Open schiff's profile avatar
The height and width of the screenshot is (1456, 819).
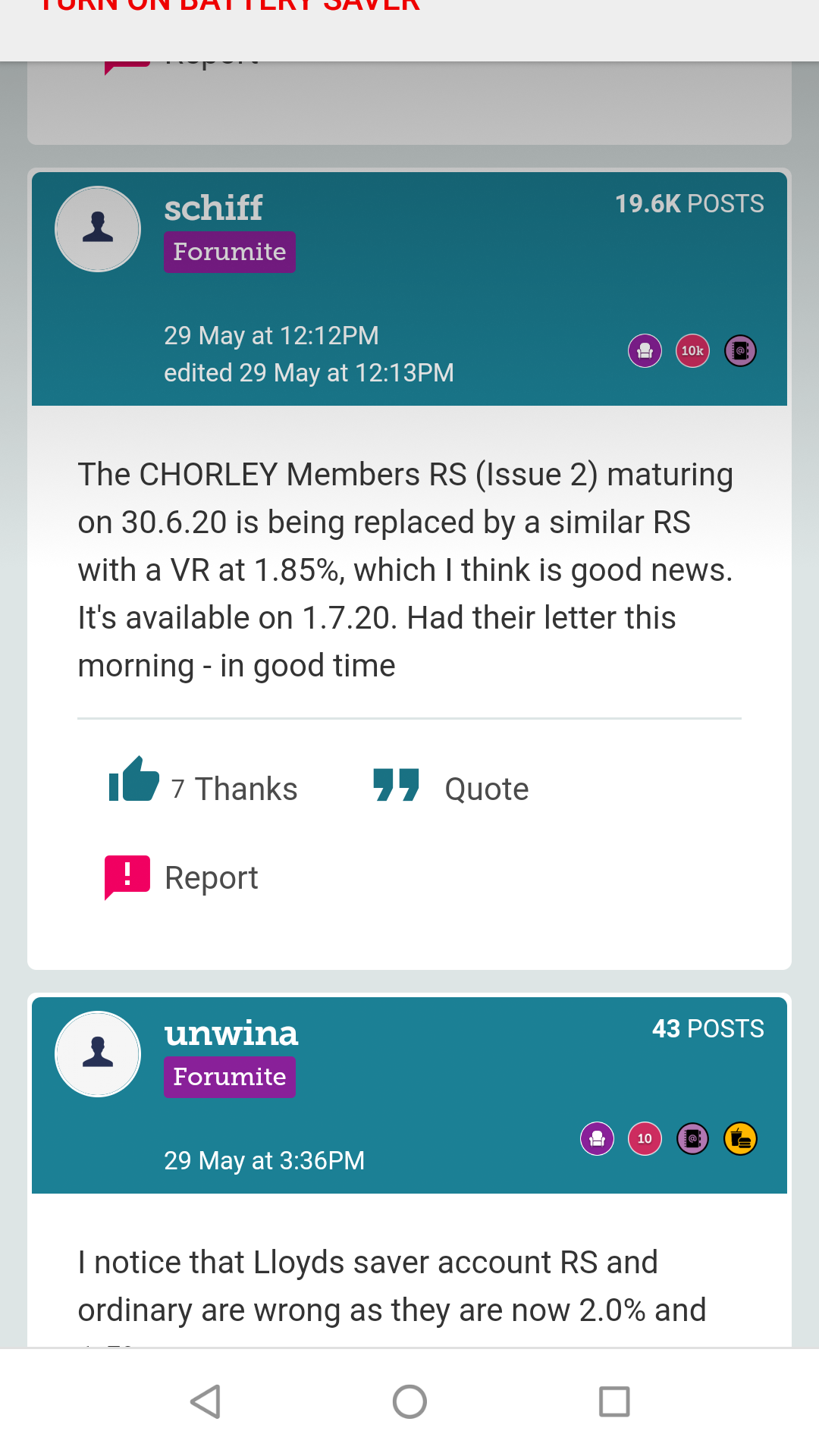click(x=98, y=229)
